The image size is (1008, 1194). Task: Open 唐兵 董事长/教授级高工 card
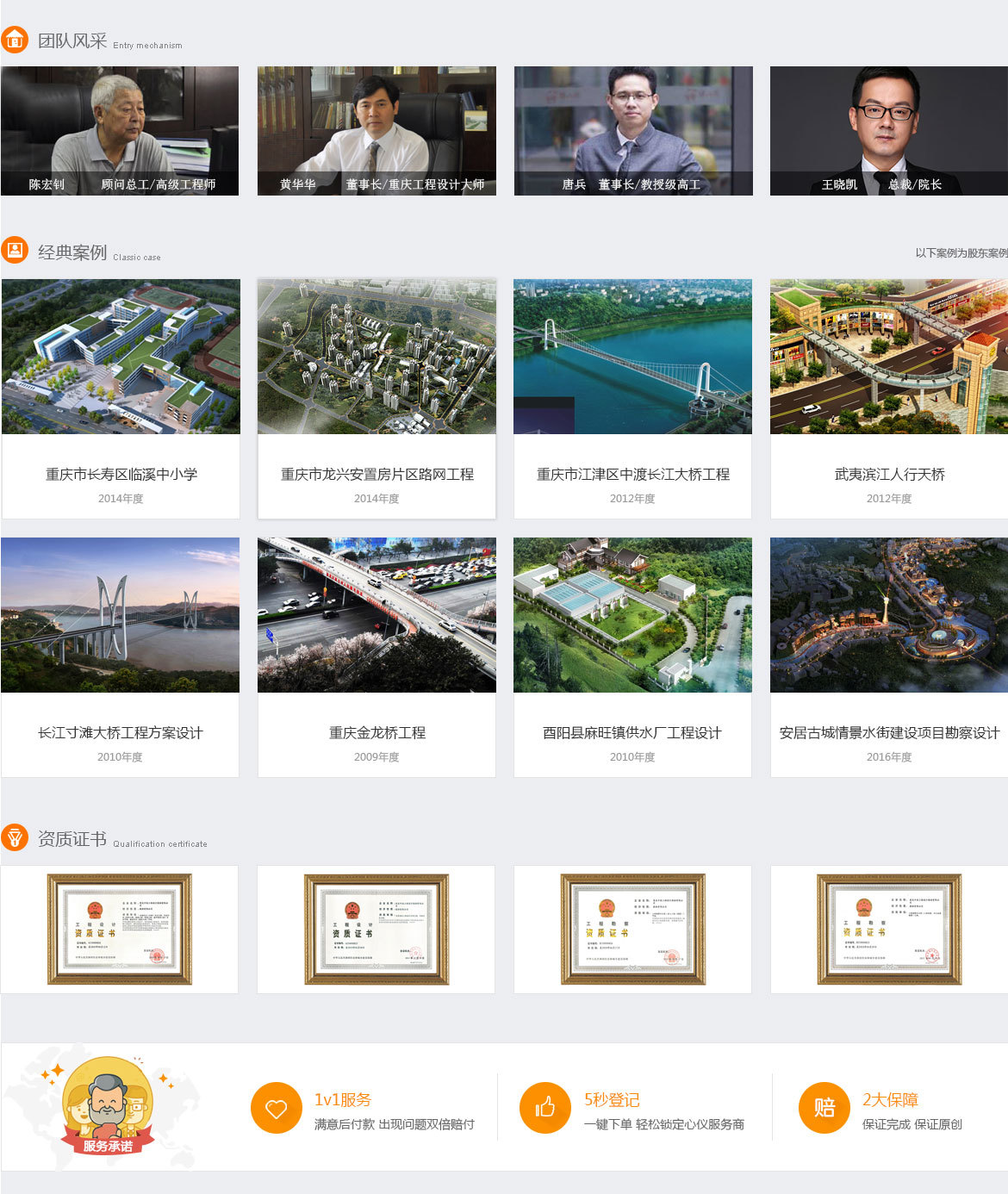[633, 130]
